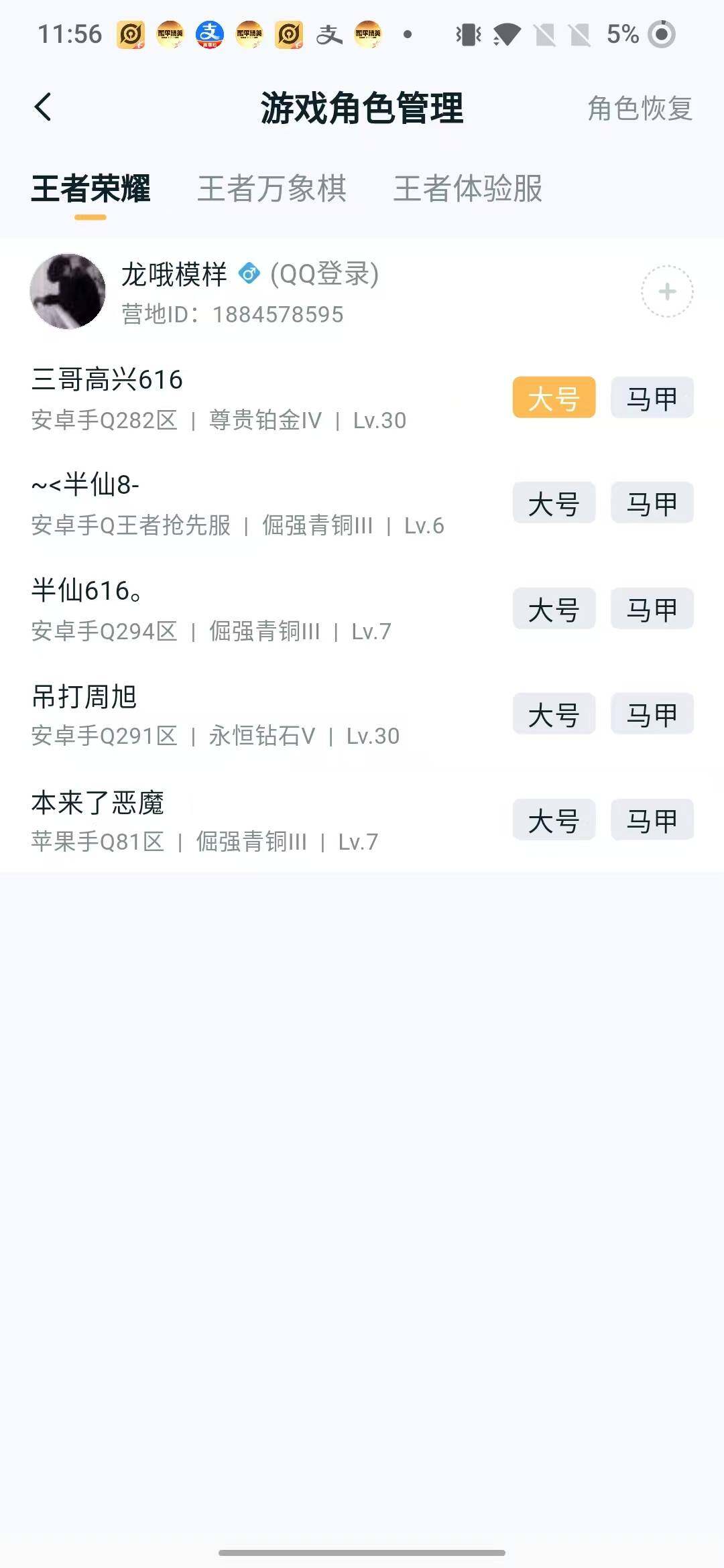
Task: Tap the plus button to add a role
Action: (666, 293)
